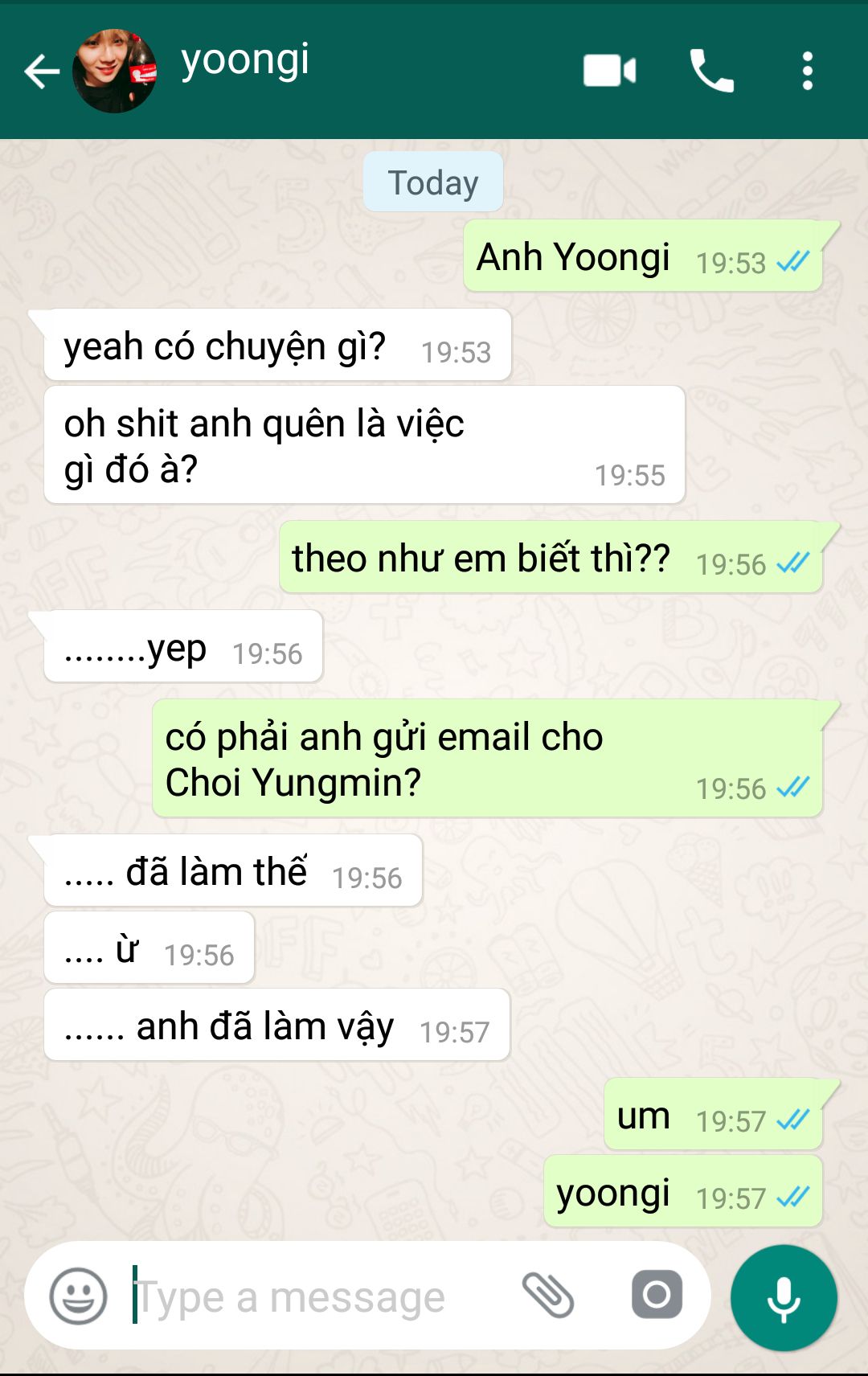
Task: Start a voice call with yoongi
Action: click(712, 71)
